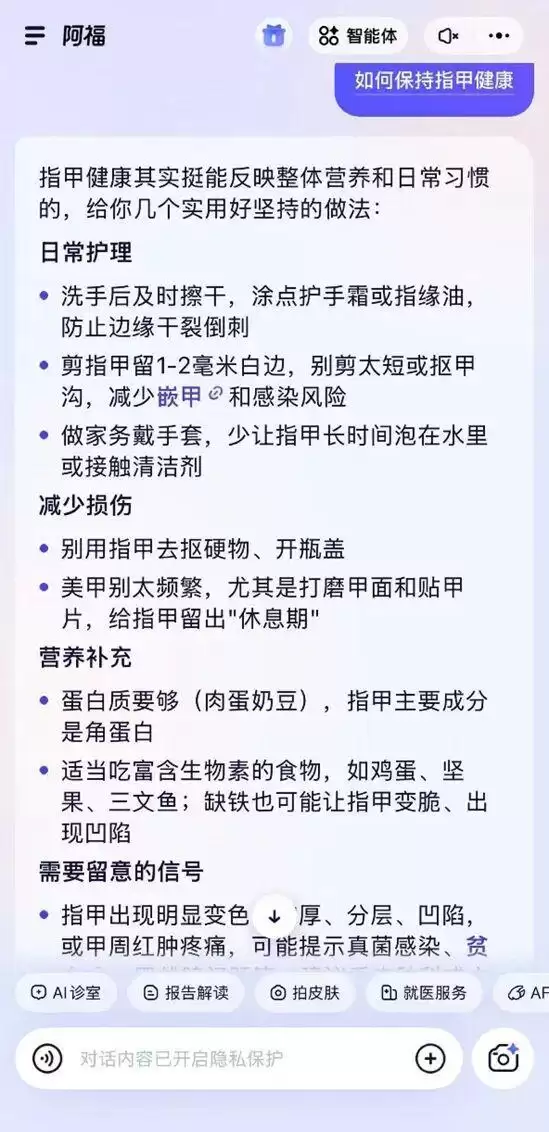Jump to bottom with the down arrow
The height and width of the screenshot is (1132, 549).
(274, 917)
